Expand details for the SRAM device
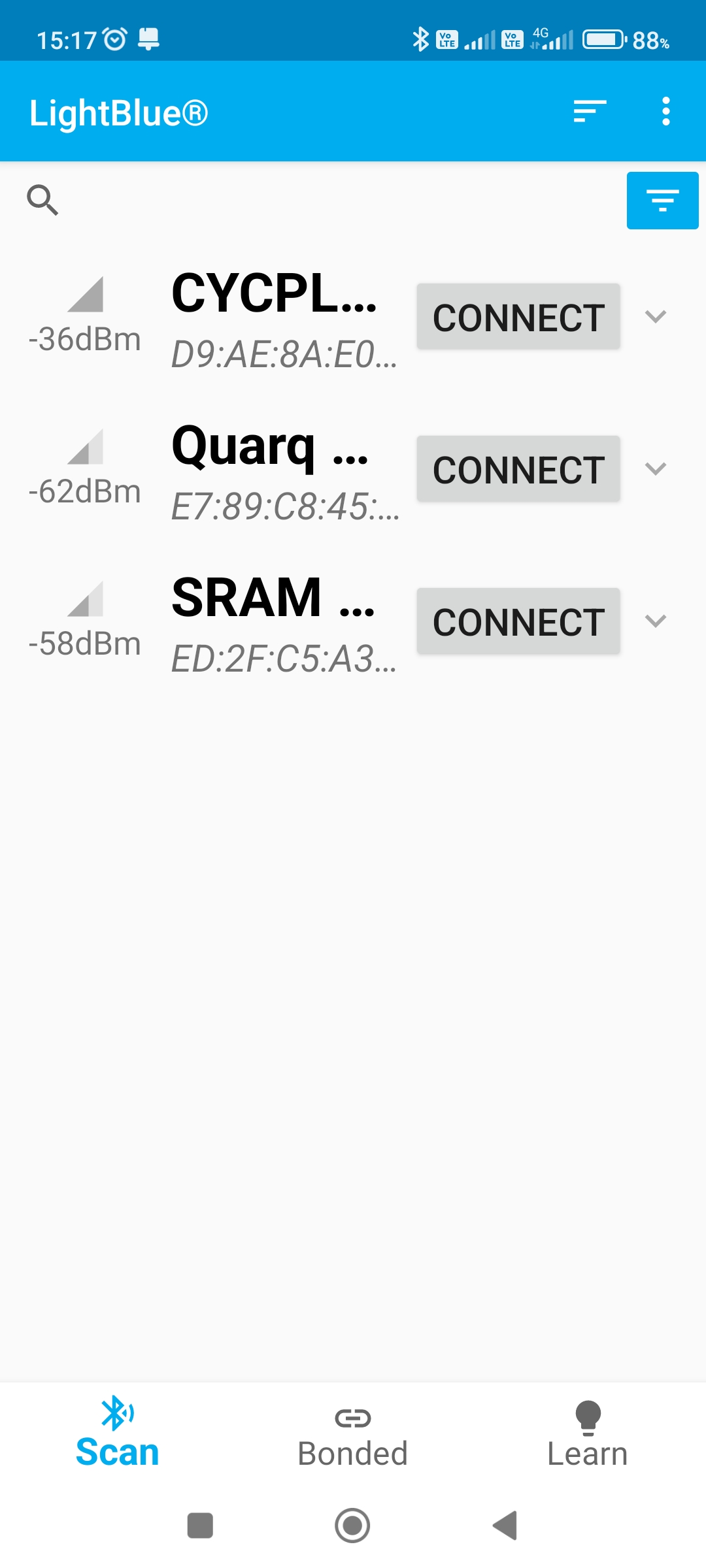The height and width of the screenshot is (1568, 706). click(655, 621)
